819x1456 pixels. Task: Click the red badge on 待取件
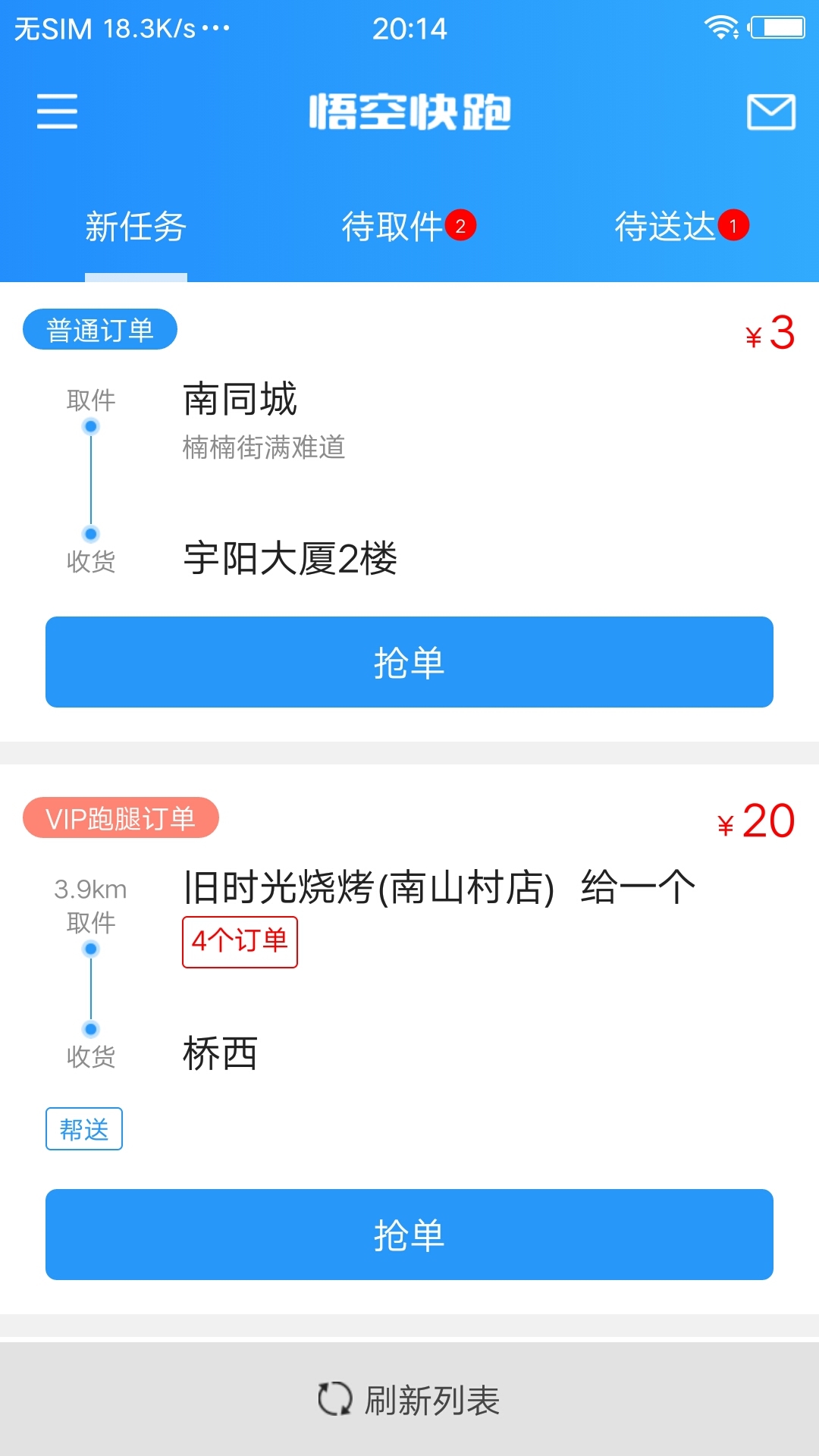(462, 225)
